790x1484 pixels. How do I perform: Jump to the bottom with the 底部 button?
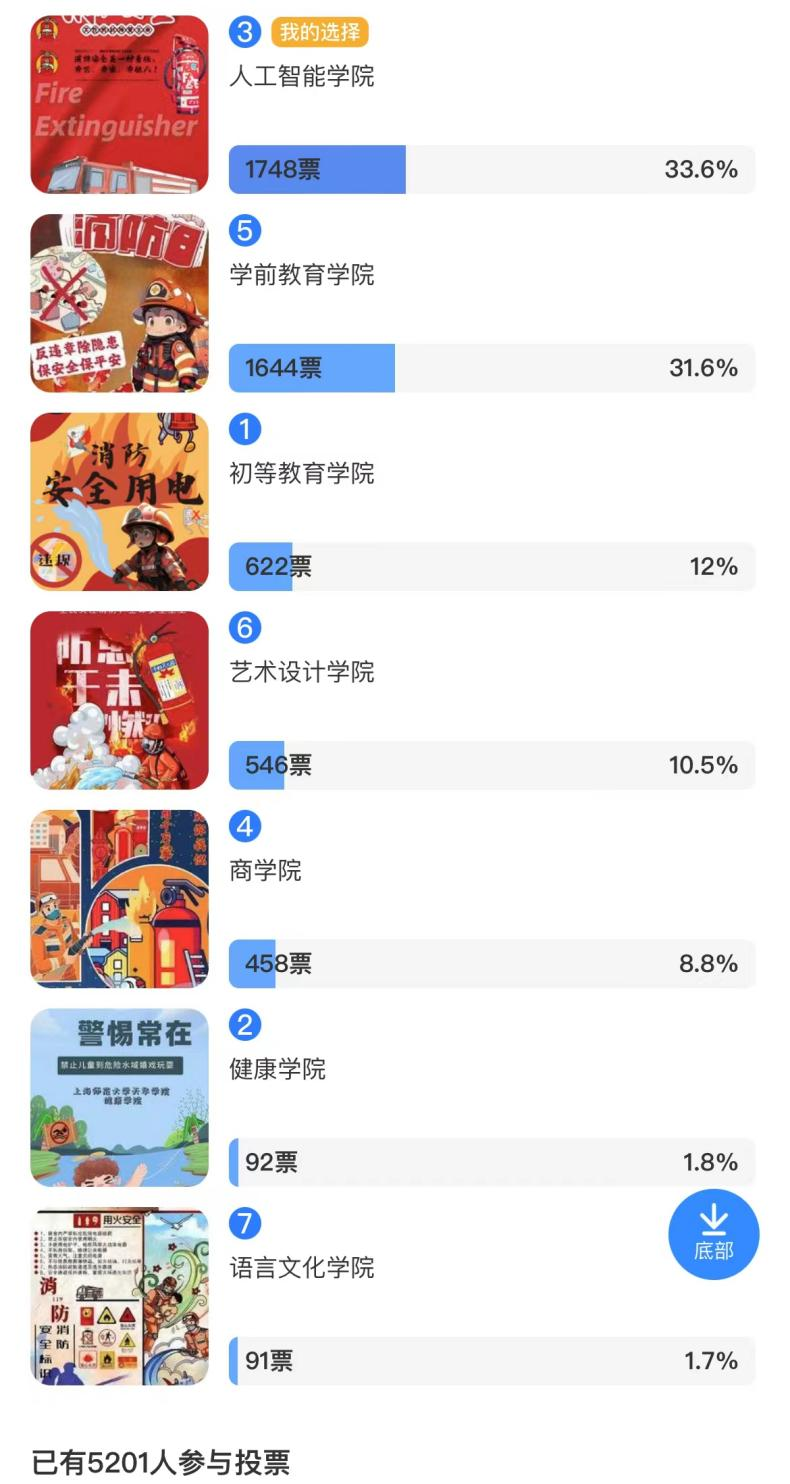click(713, 1234)
